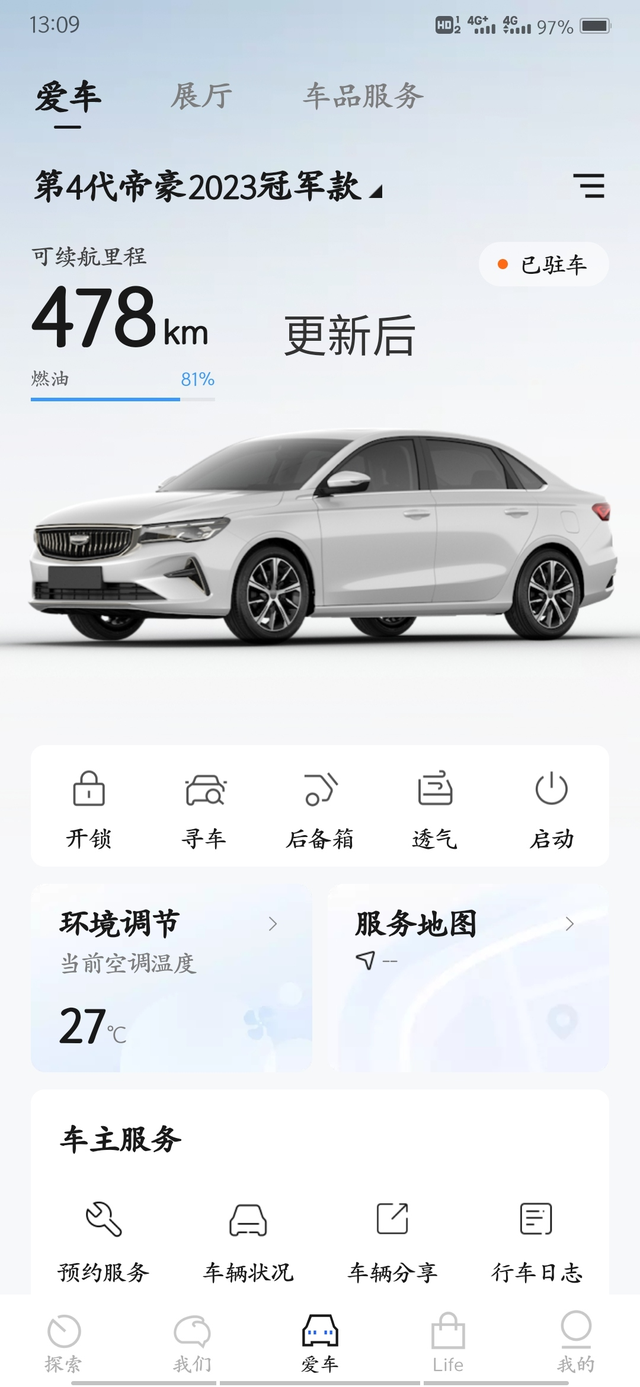The width and height of the screenshot is (640, 1387).
Task: Tap 开锁 to unlock the car
Action: pyautogui.click(x=88, y=809)
